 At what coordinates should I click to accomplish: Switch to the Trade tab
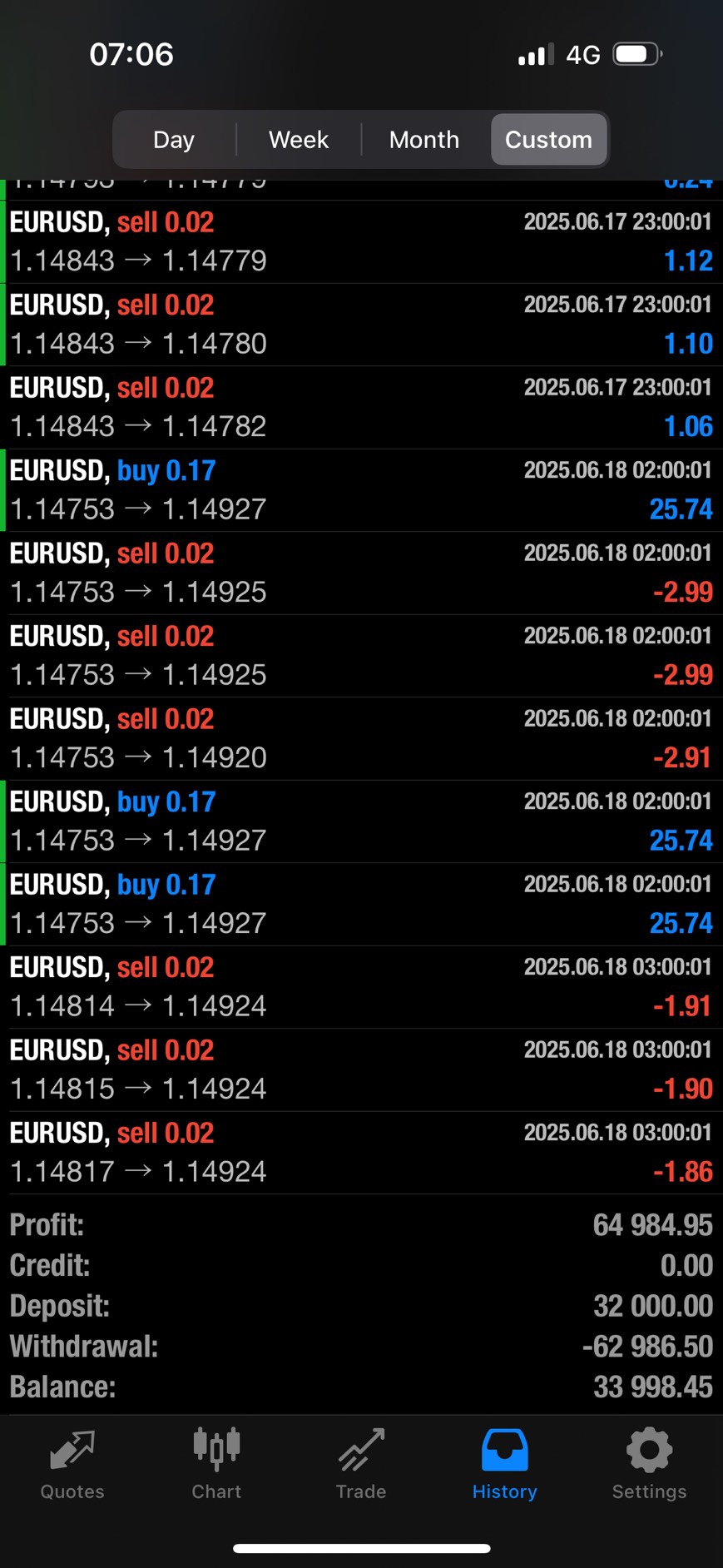(x=361, y=1466)
